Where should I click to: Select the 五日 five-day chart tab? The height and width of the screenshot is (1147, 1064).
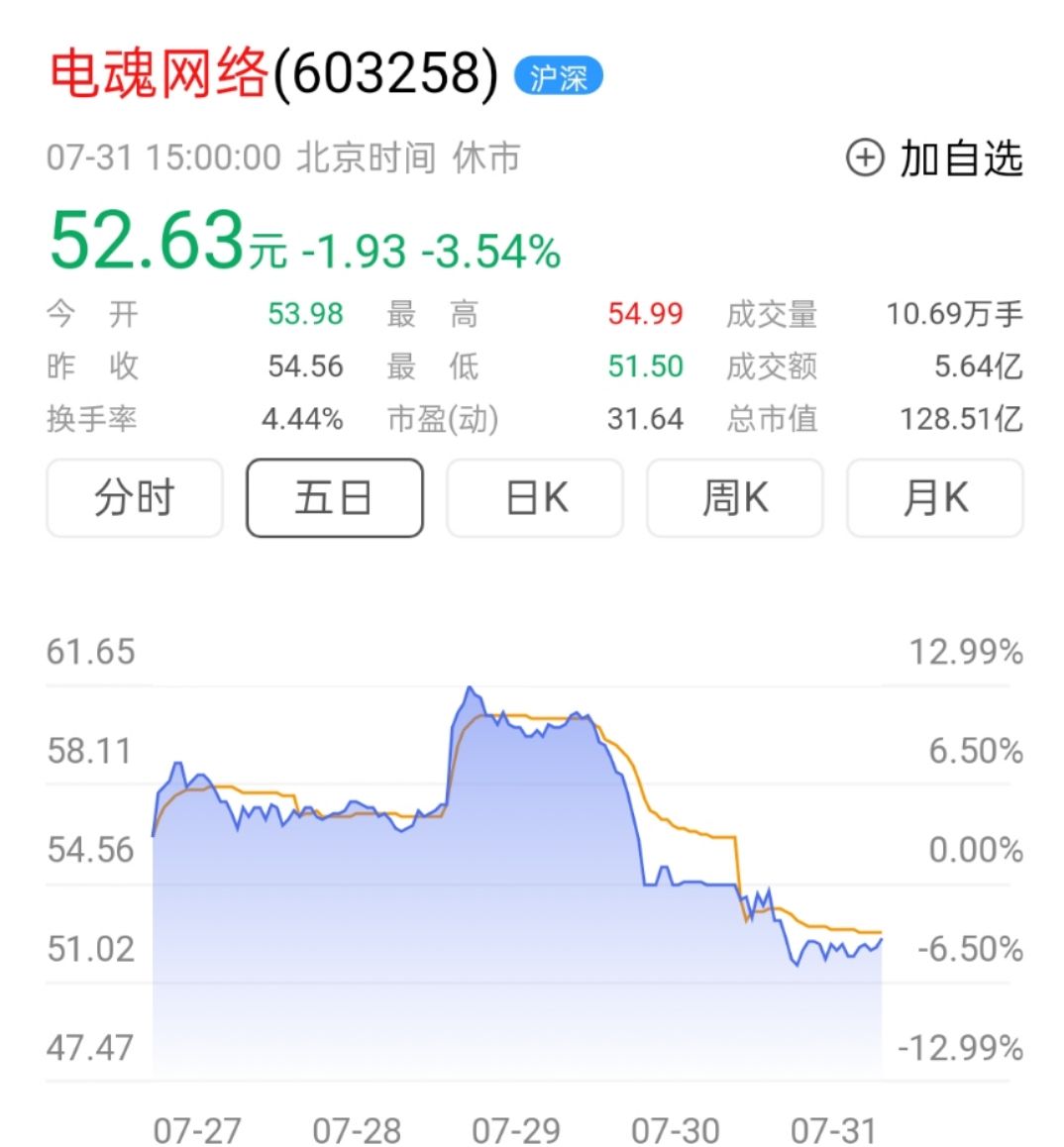[335, 498]
